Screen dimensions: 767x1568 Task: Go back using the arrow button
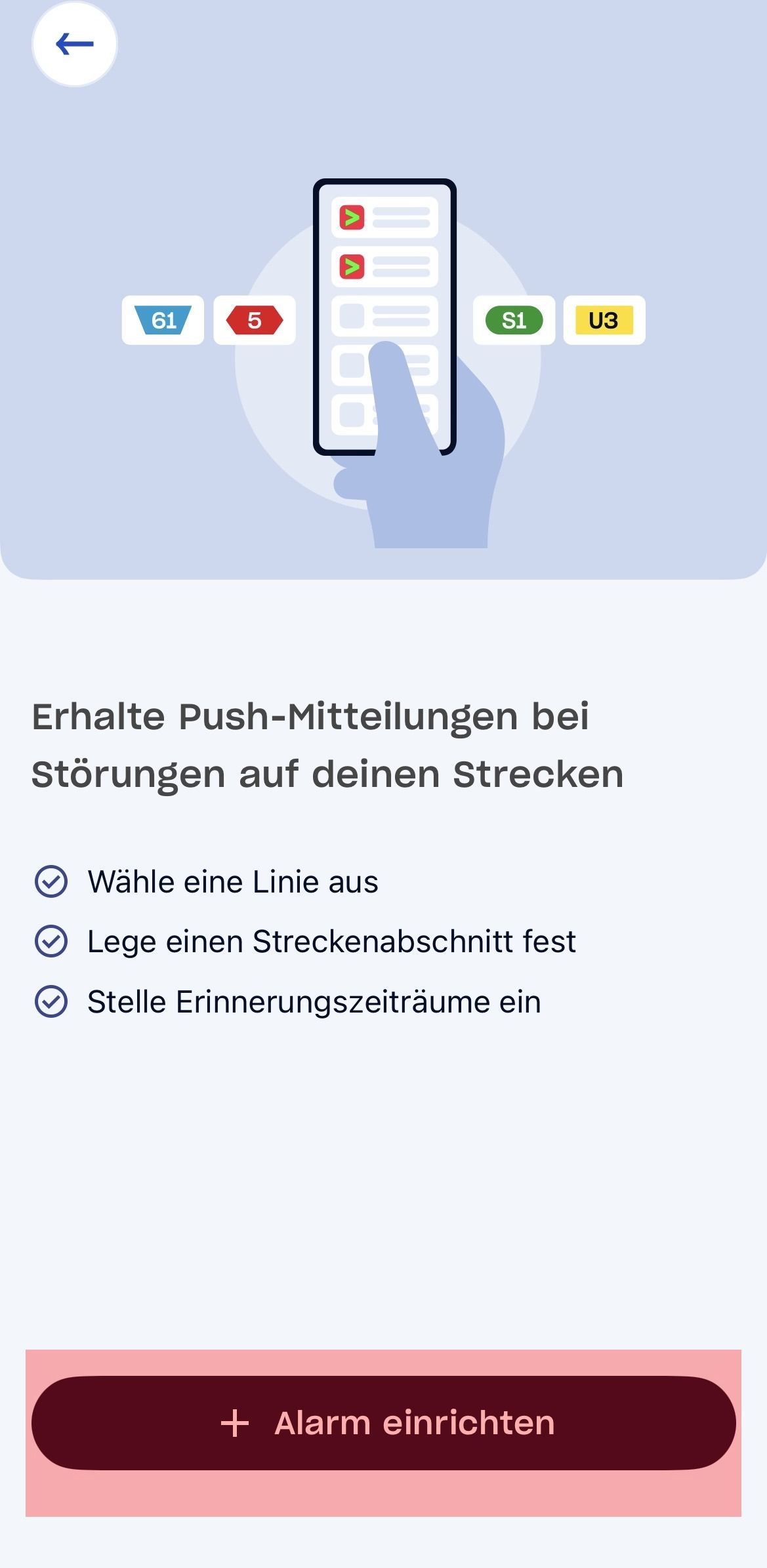coord(75,45)
